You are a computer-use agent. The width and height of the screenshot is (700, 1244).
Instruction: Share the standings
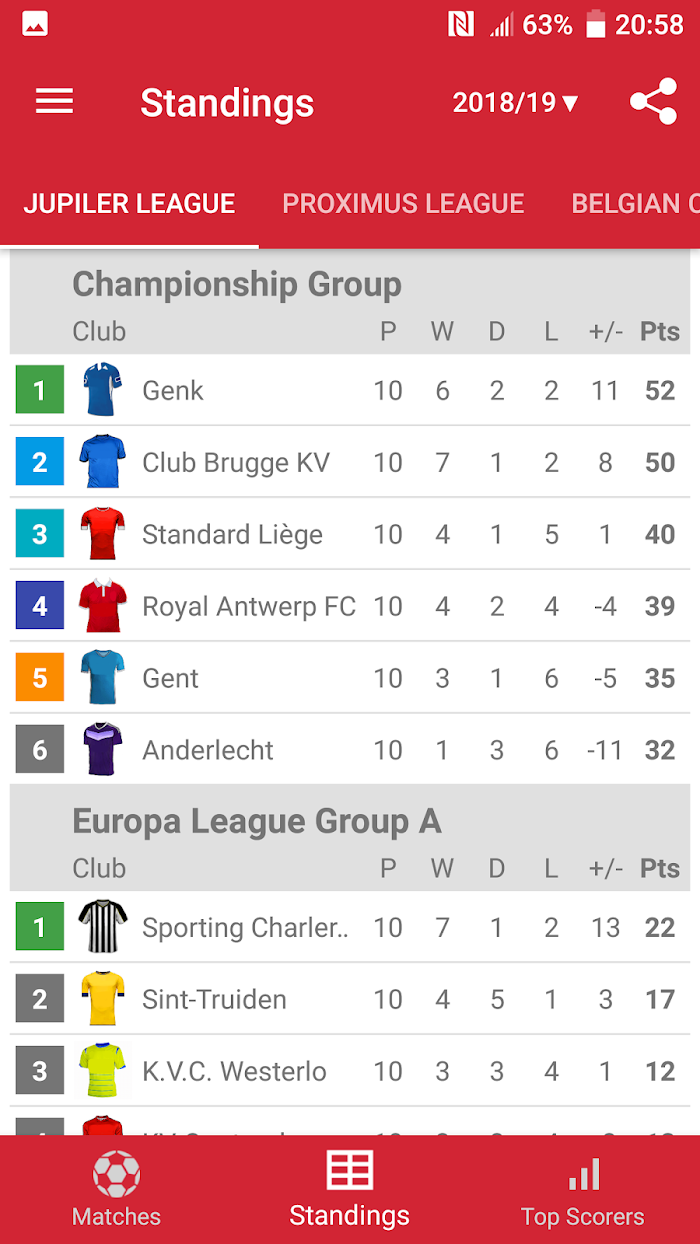(653, 102)
